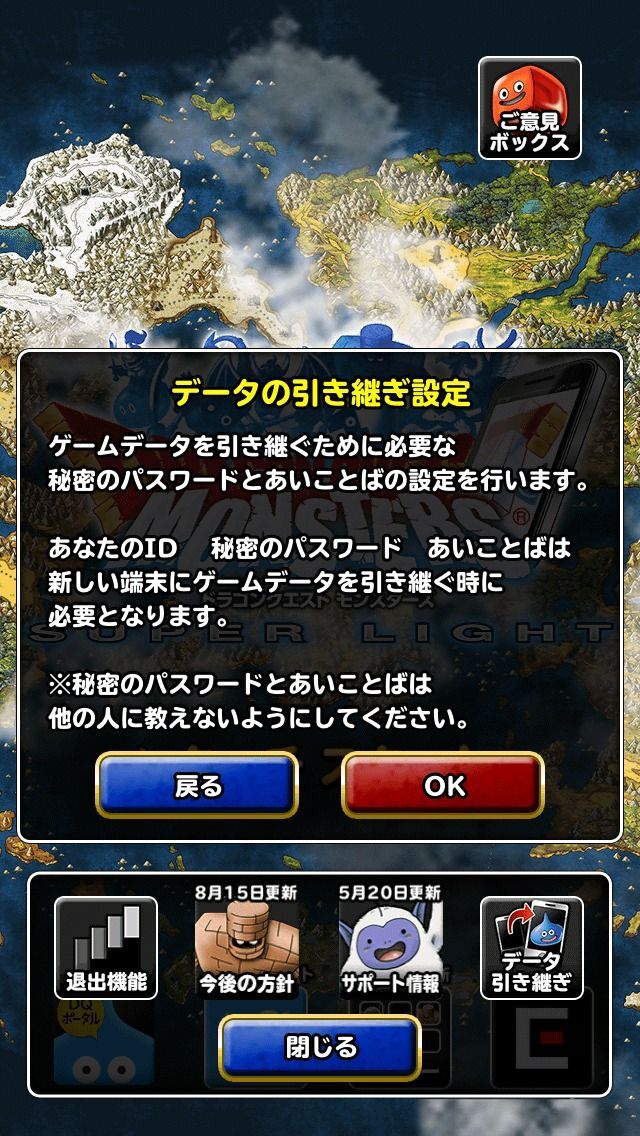640x1136 pixels.
Task: Open データ引き継ぎ data transfer
Action: 531,947
